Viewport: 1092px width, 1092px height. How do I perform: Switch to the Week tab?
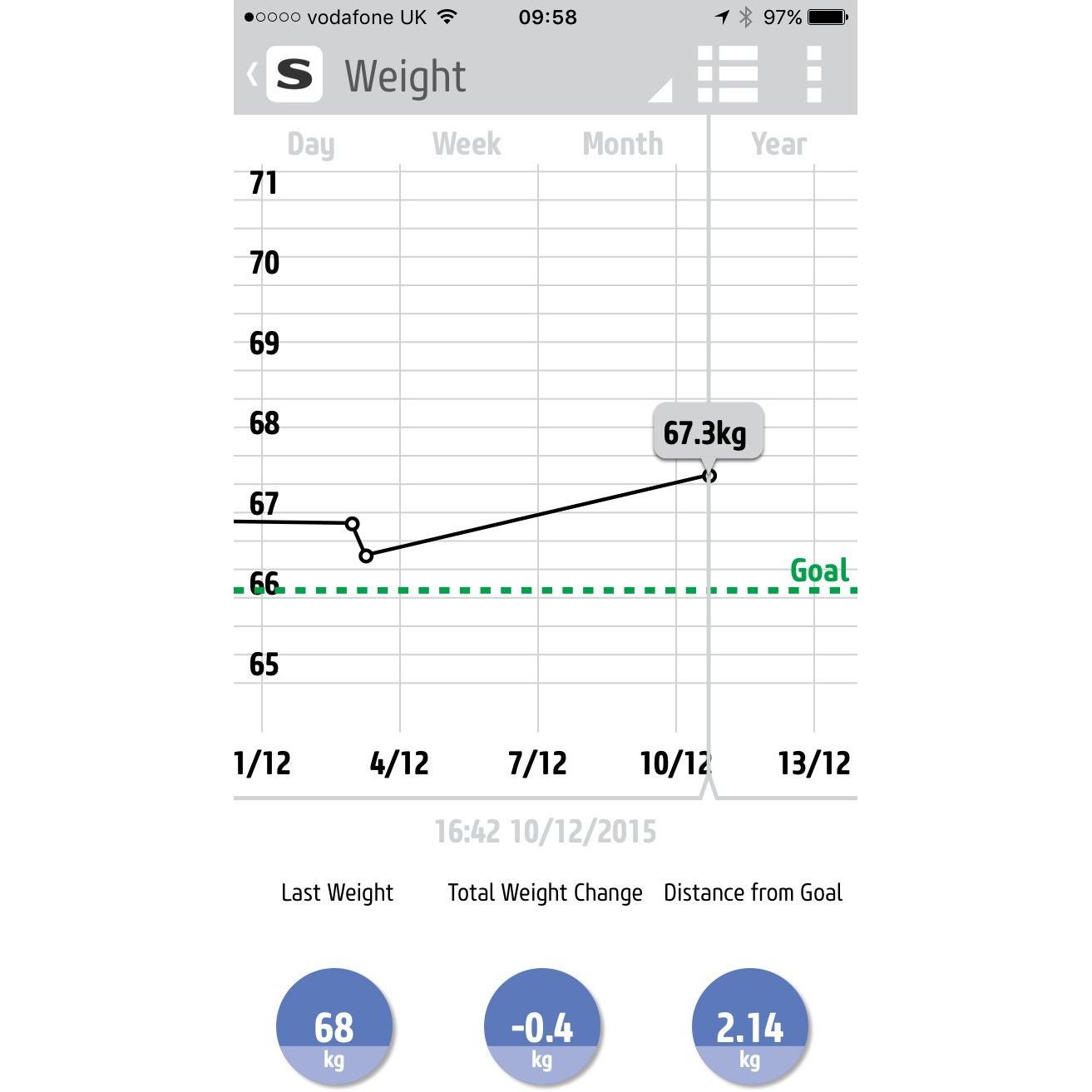click(467, 144)
